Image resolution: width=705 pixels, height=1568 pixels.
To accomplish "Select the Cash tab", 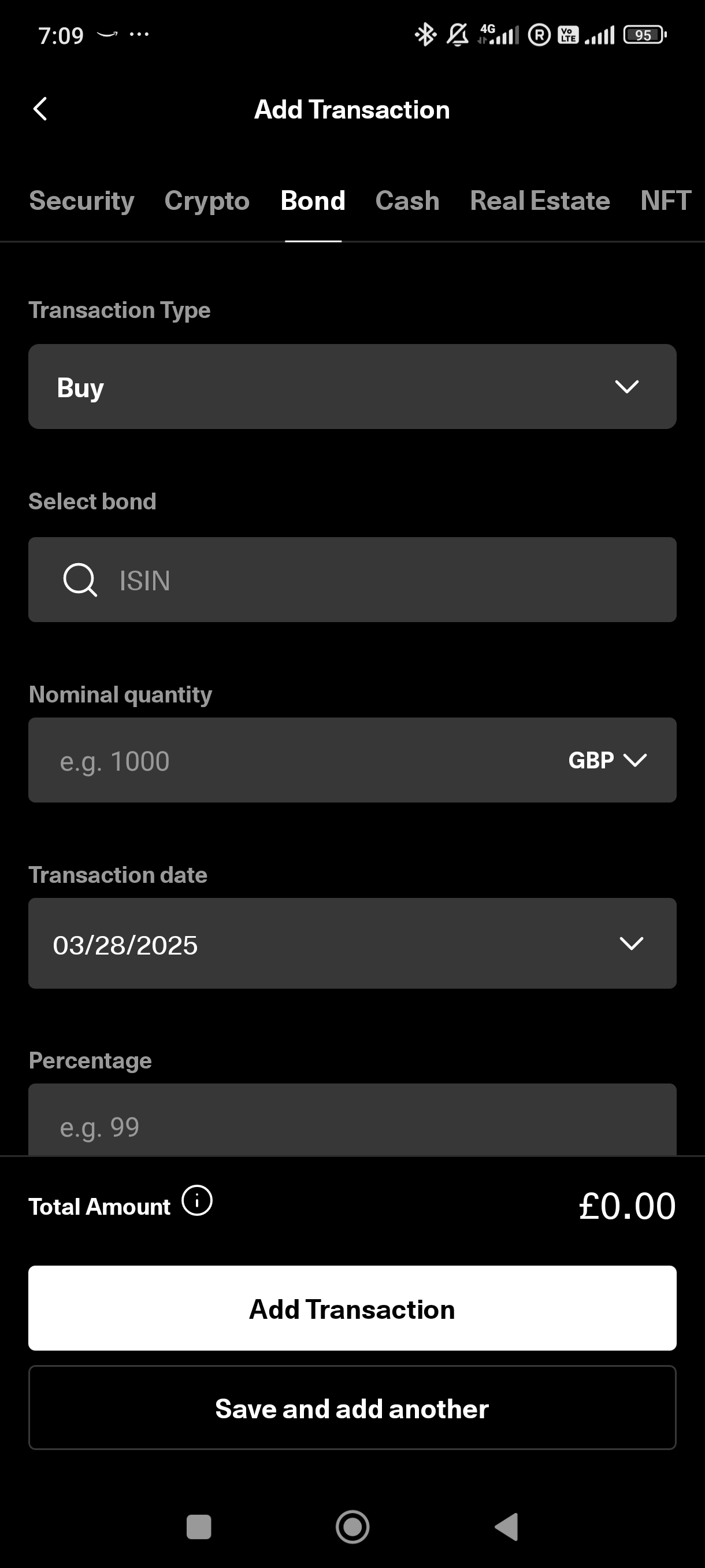I will (407, 201).
